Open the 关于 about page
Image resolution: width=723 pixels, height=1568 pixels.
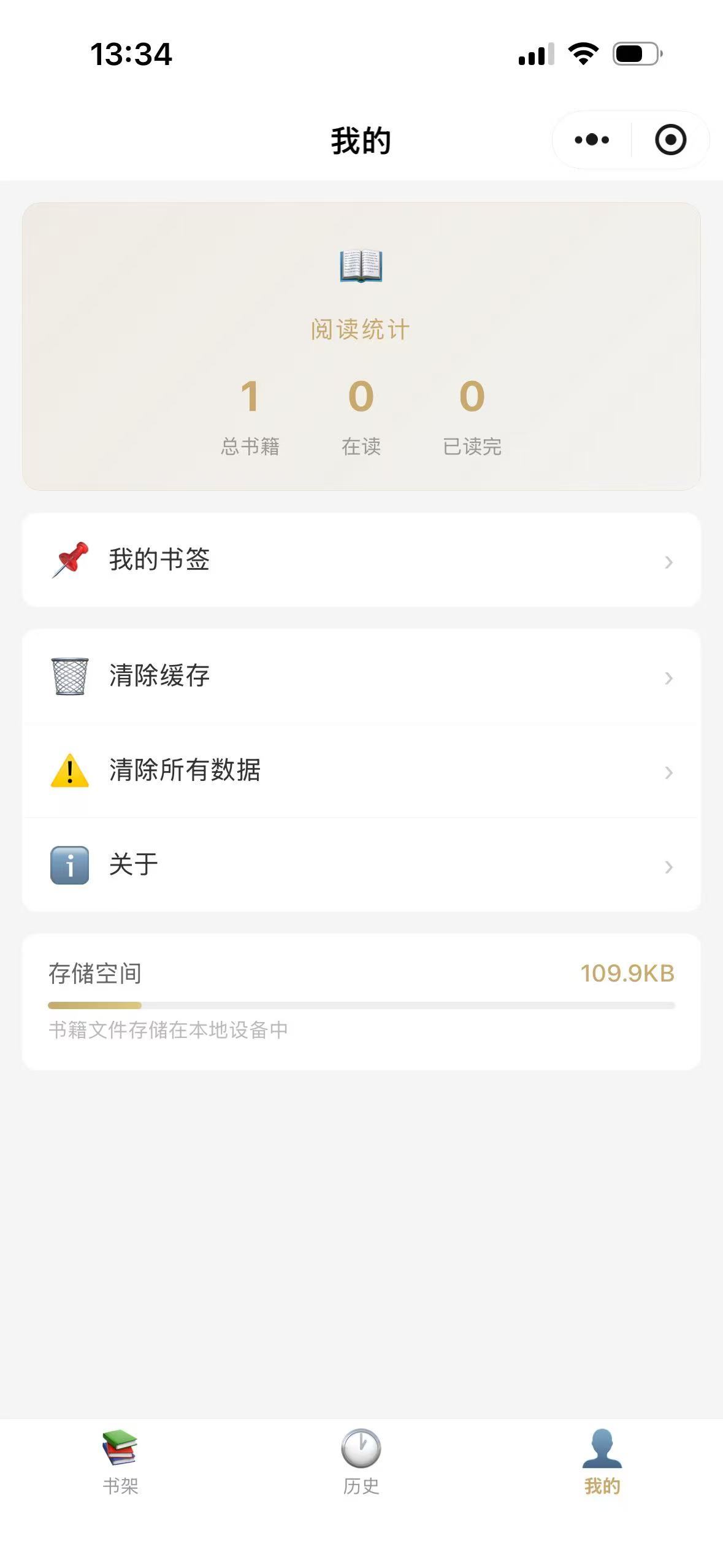point(361,865)
